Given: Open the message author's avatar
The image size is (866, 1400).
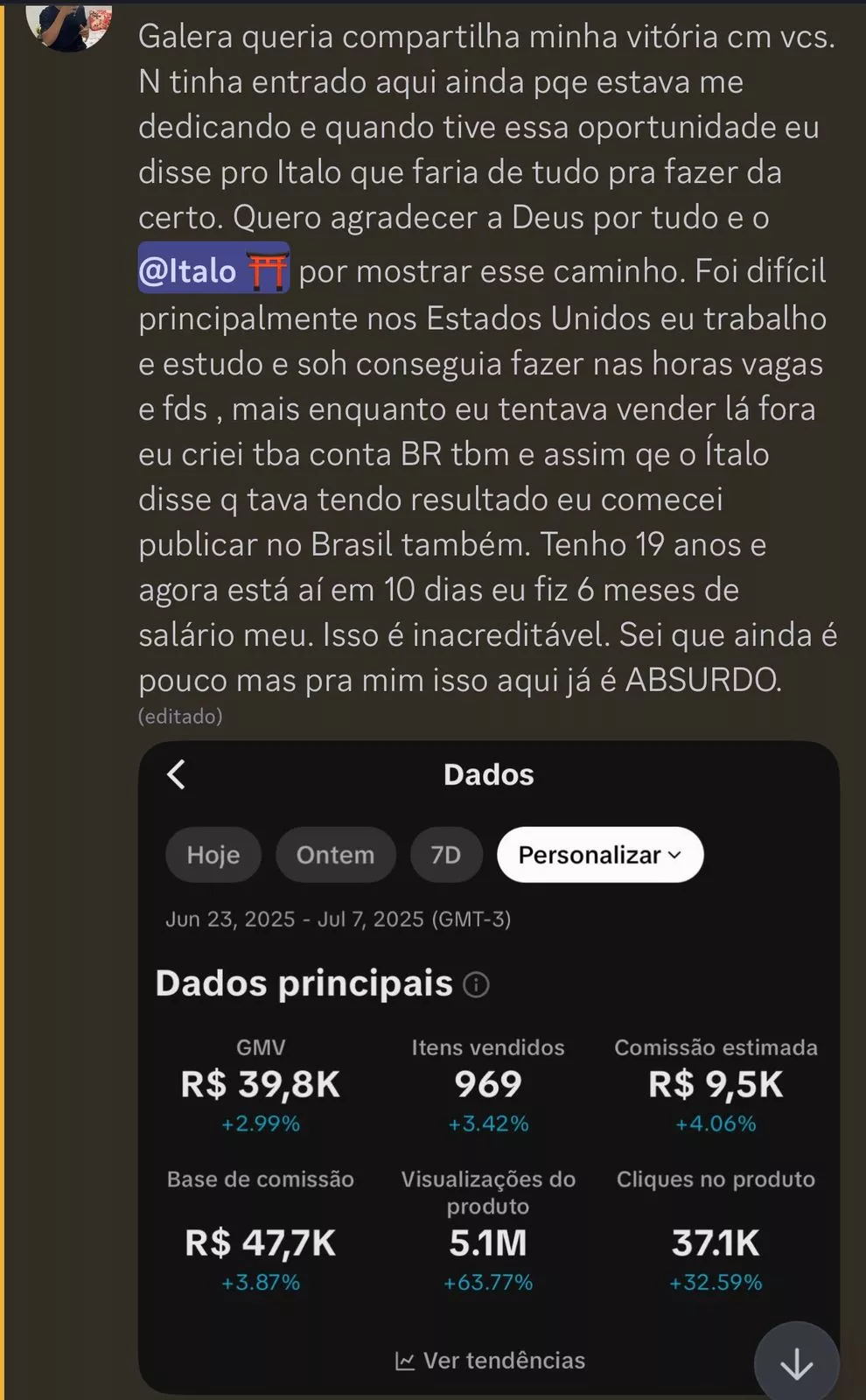Looking at the screenshot, I should [69, 24].
